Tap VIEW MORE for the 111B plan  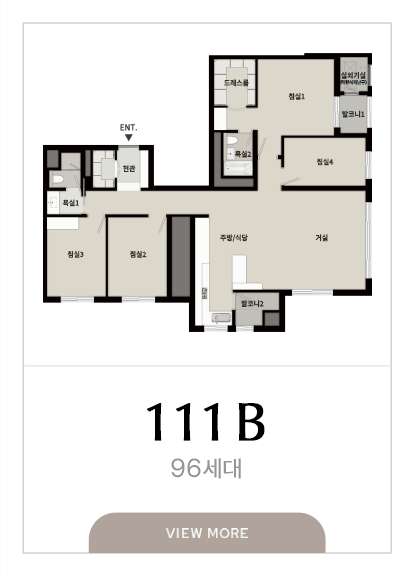(207, 533)
